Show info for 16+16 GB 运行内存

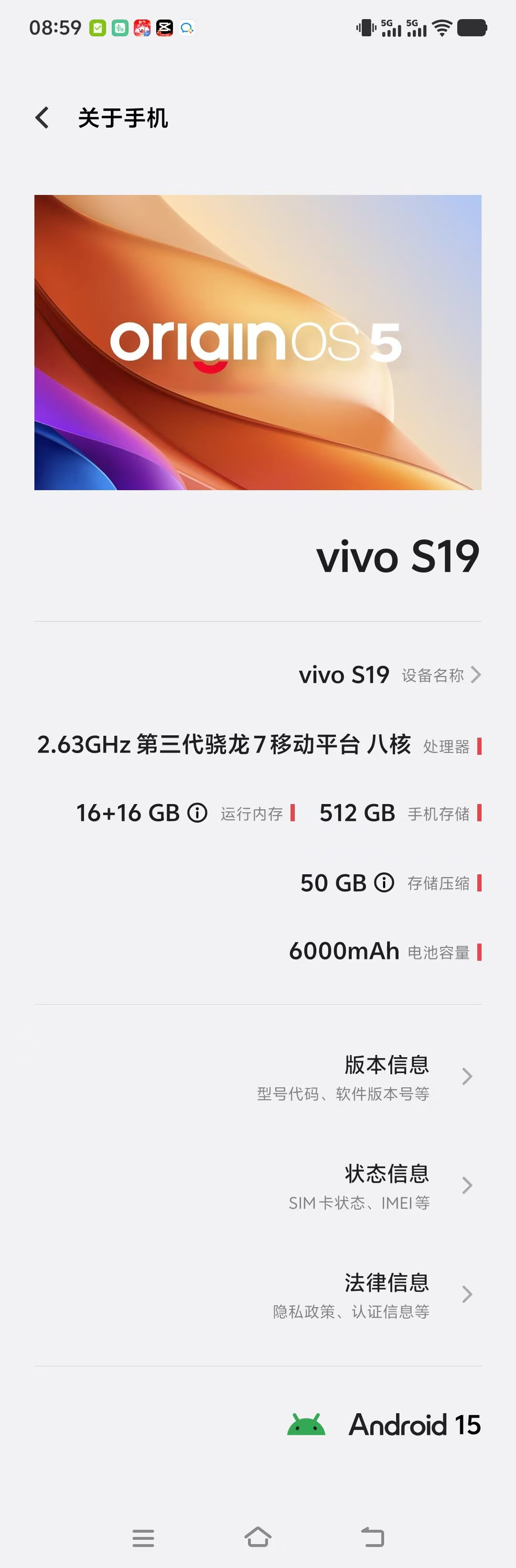tap(197, 813)
